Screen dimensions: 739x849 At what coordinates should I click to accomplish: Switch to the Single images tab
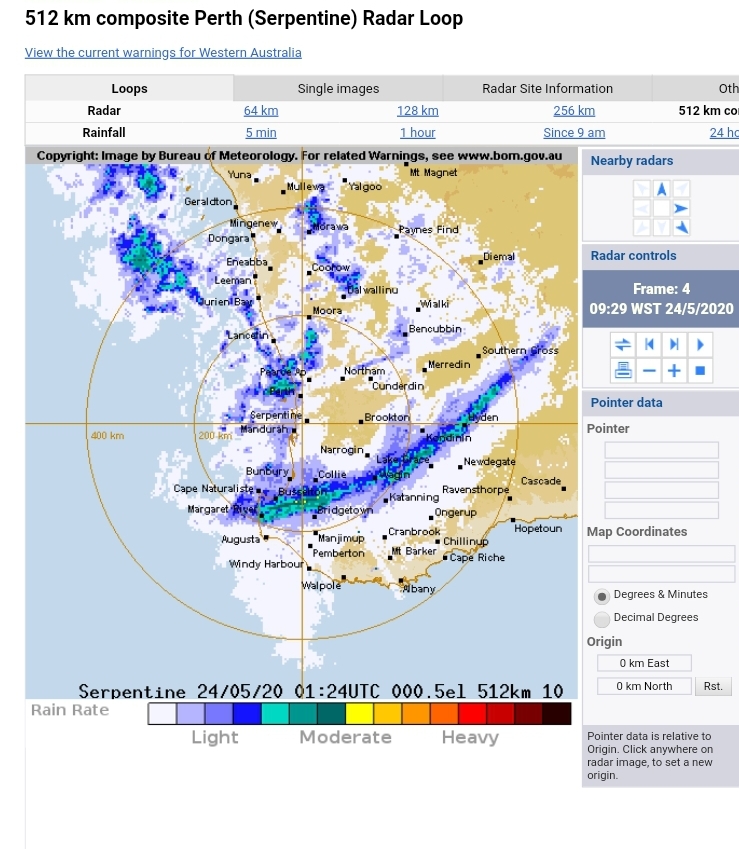(338, 89)
